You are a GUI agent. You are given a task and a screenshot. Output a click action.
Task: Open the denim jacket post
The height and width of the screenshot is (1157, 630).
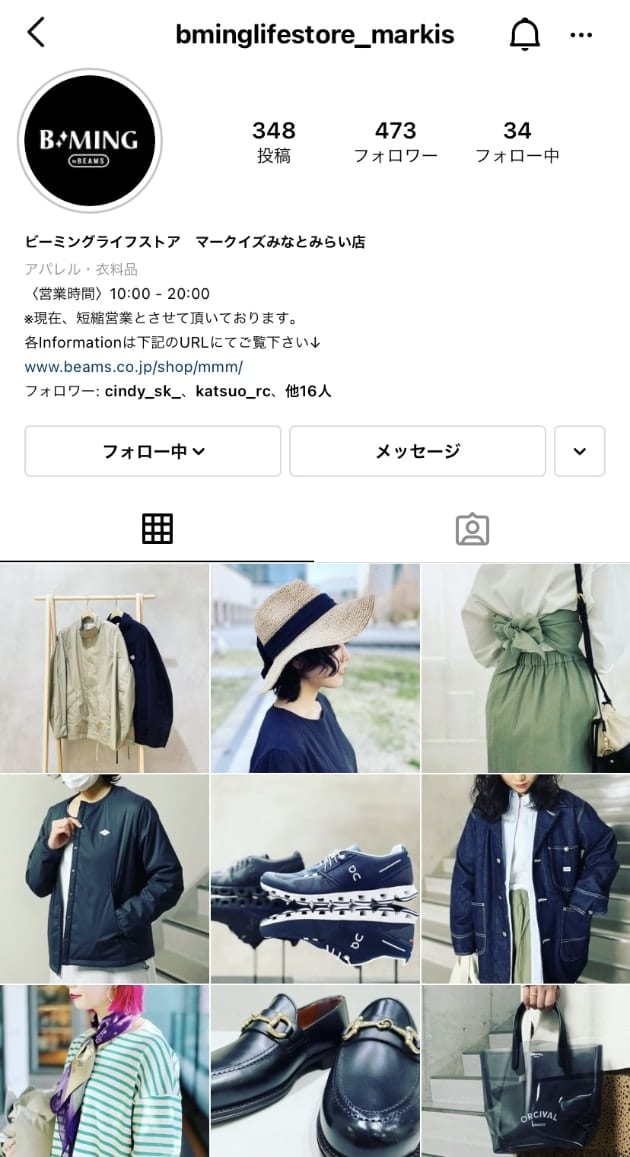point(526,879)
